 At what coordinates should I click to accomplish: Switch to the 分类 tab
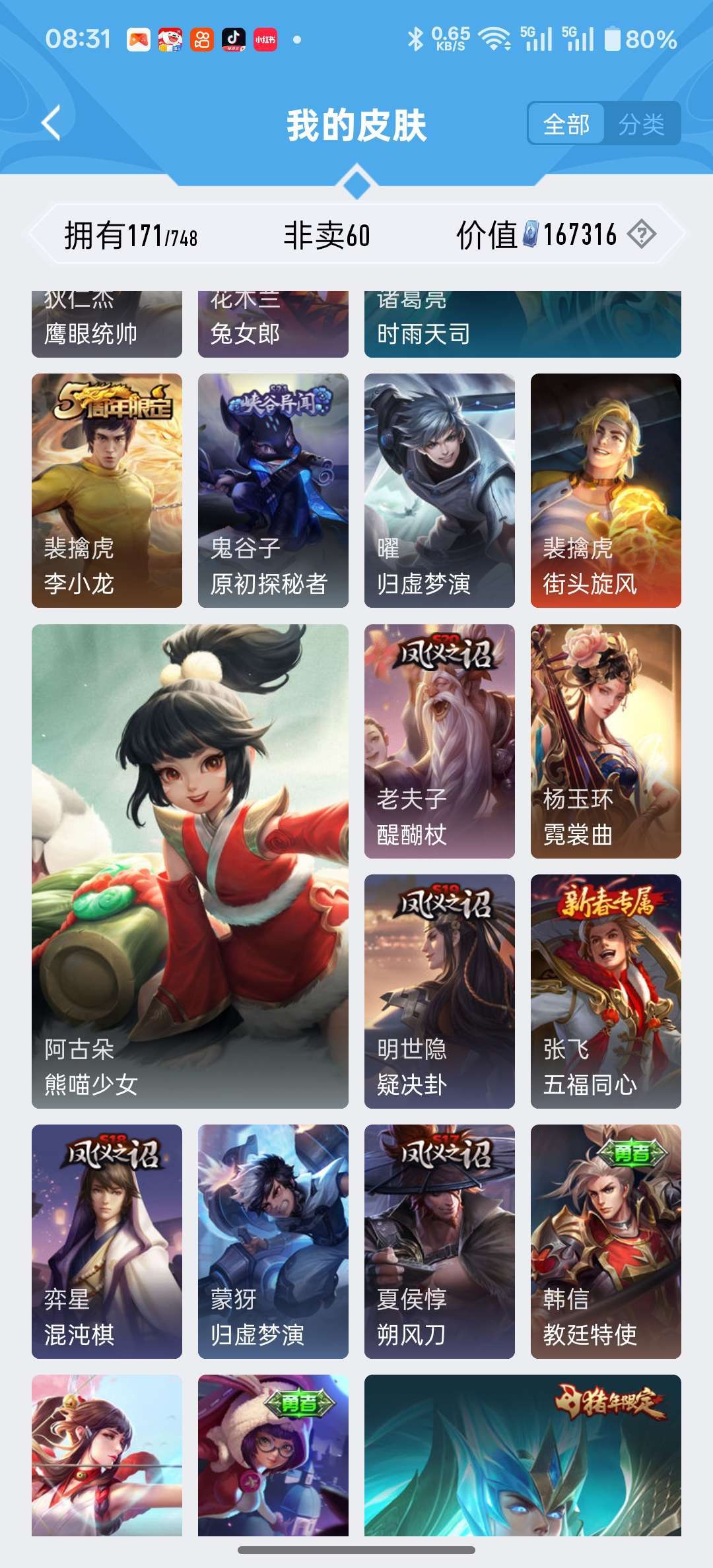pyautogui.click(x=642, y=123)
